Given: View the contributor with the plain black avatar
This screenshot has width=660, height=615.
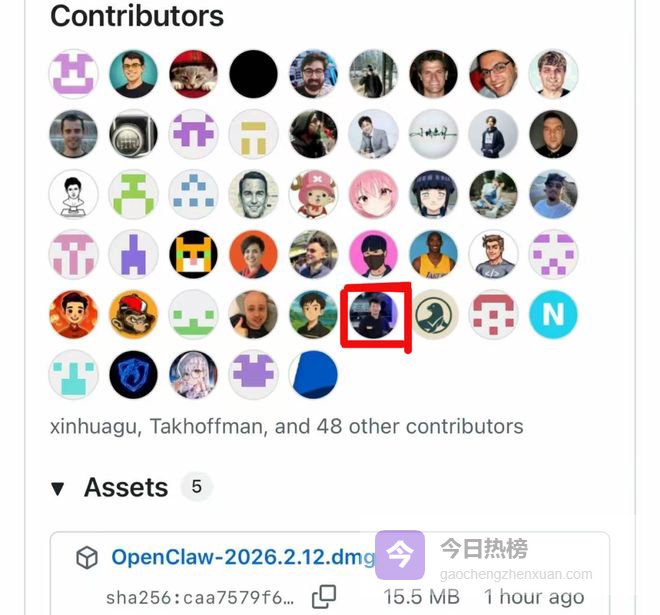Looking at the screenshot, I should tap(253, 74).
